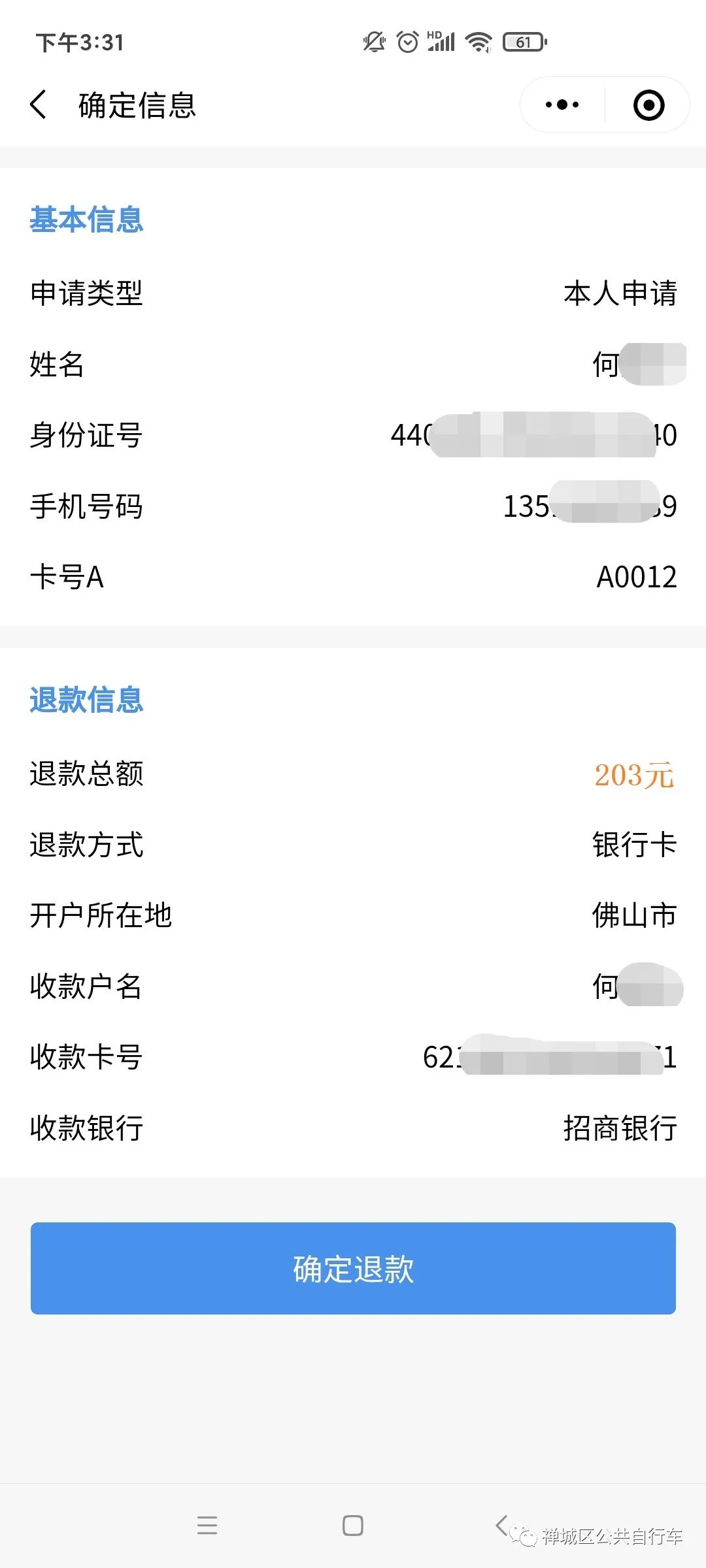Image resolution: width=706 pixels, height=1568 pixels.
Task: Go back from the 确定信息 page
Action: (39, 105)
